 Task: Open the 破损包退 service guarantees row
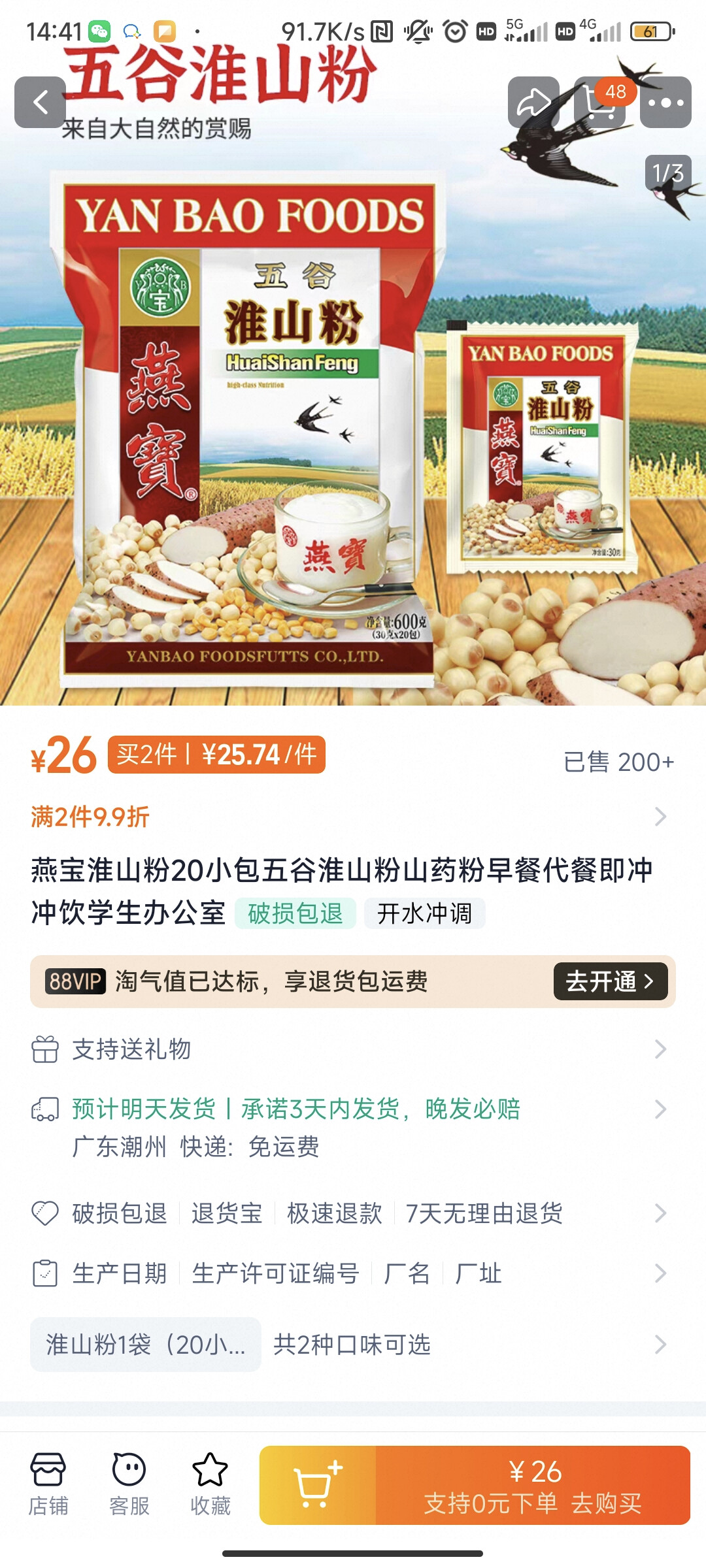(x=353, y=1213)
